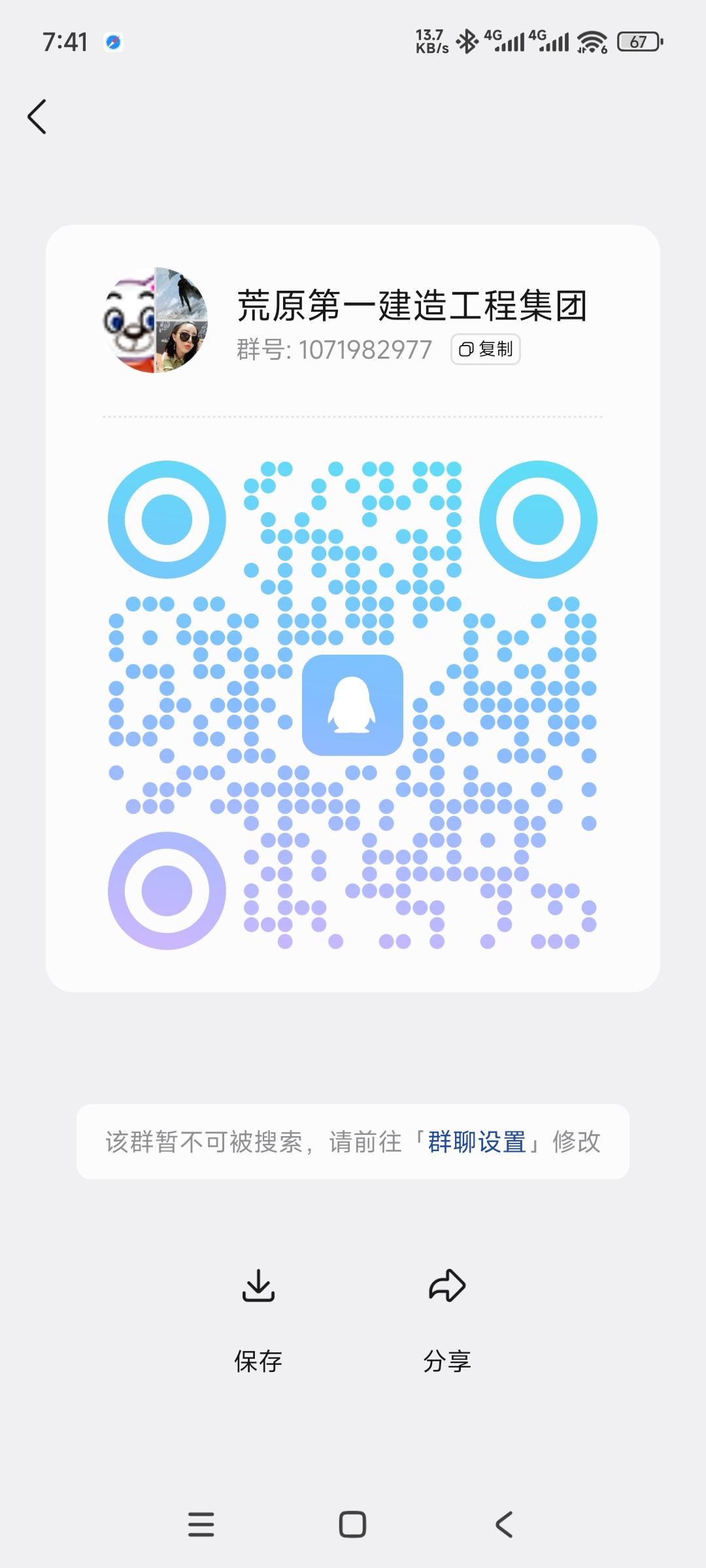This screenshot has height=1568, width=706.
Task: Tap the back arrow at top left
Action: [x=37, y=116]
